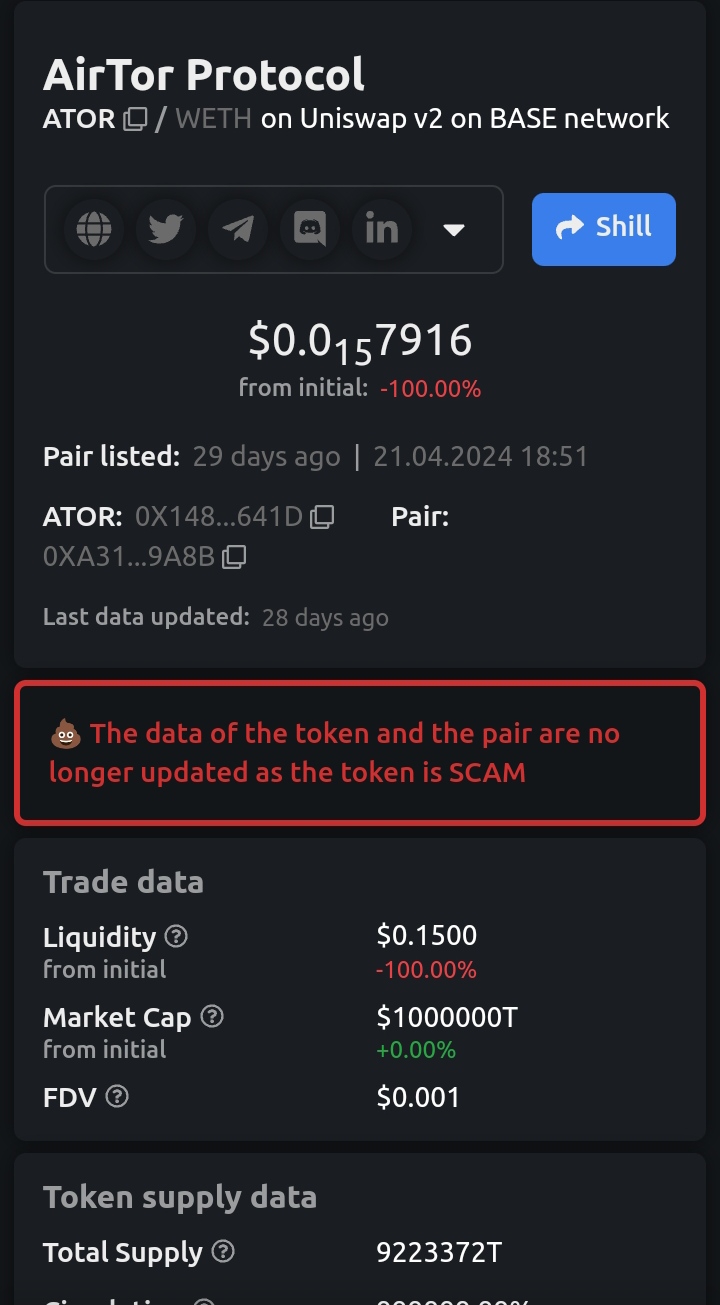Viewport: 720px width, 1305px height.
Task: Open the AirTor website globe icon
Action: [94, 230]
